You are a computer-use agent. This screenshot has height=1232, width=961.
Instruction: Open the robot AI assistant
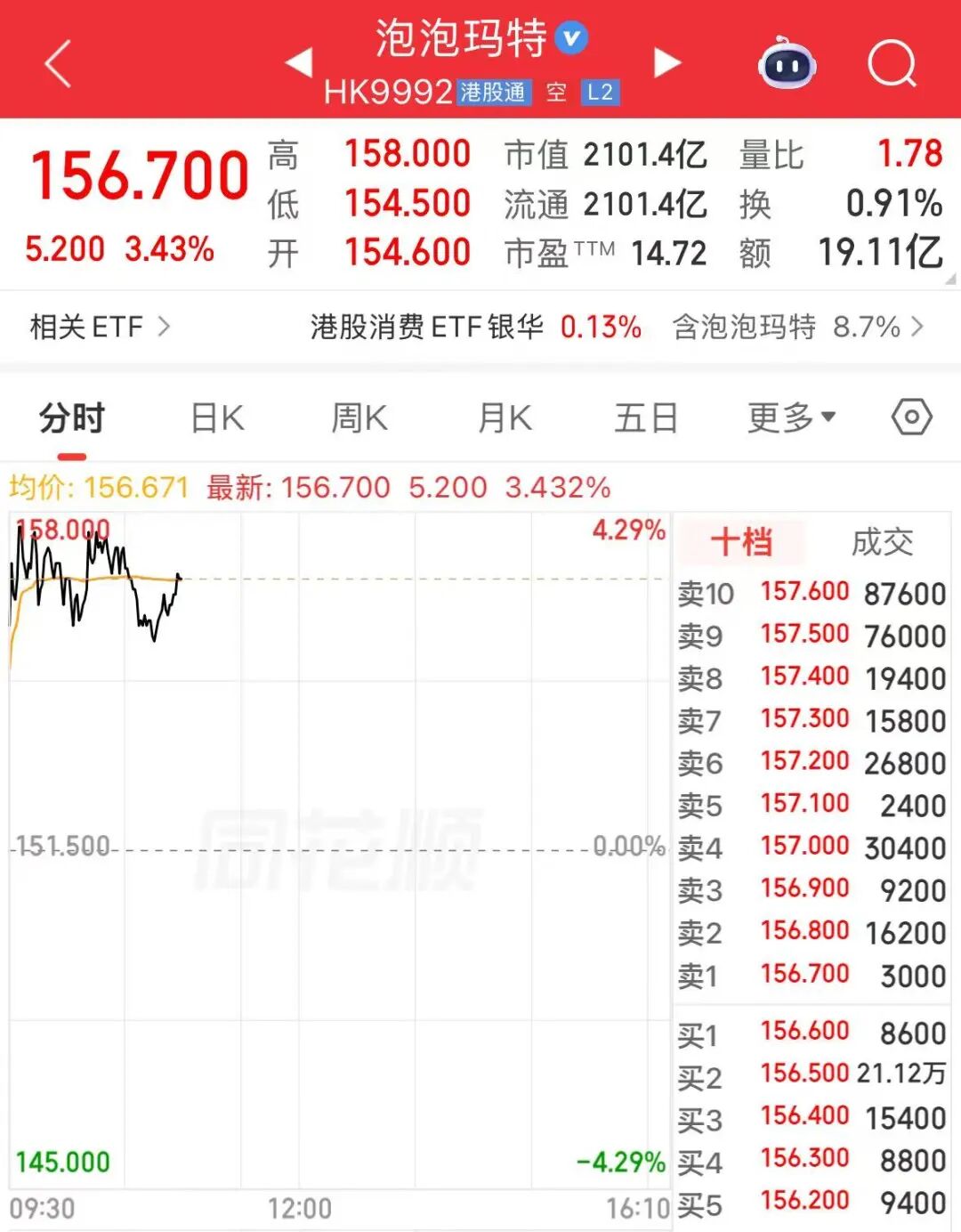tap(787, 64)
